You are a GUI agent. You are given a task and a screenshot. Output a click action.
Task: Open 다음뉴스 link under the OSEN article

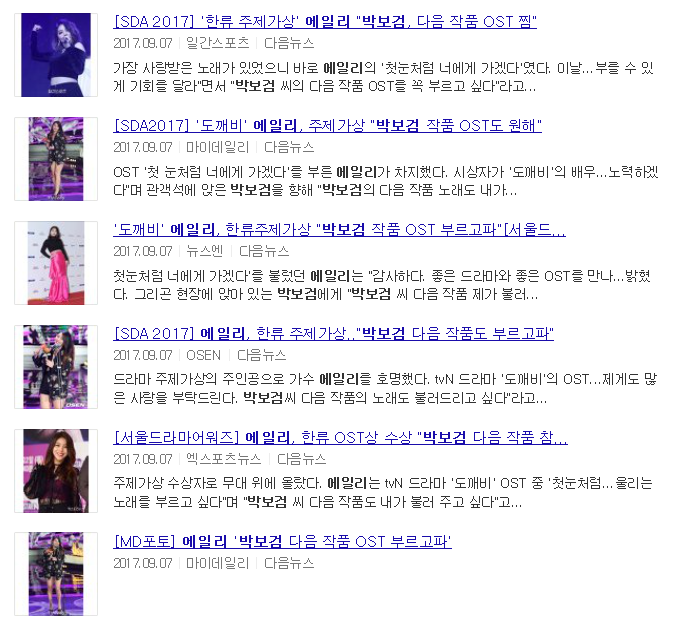(x=261, y=355)
